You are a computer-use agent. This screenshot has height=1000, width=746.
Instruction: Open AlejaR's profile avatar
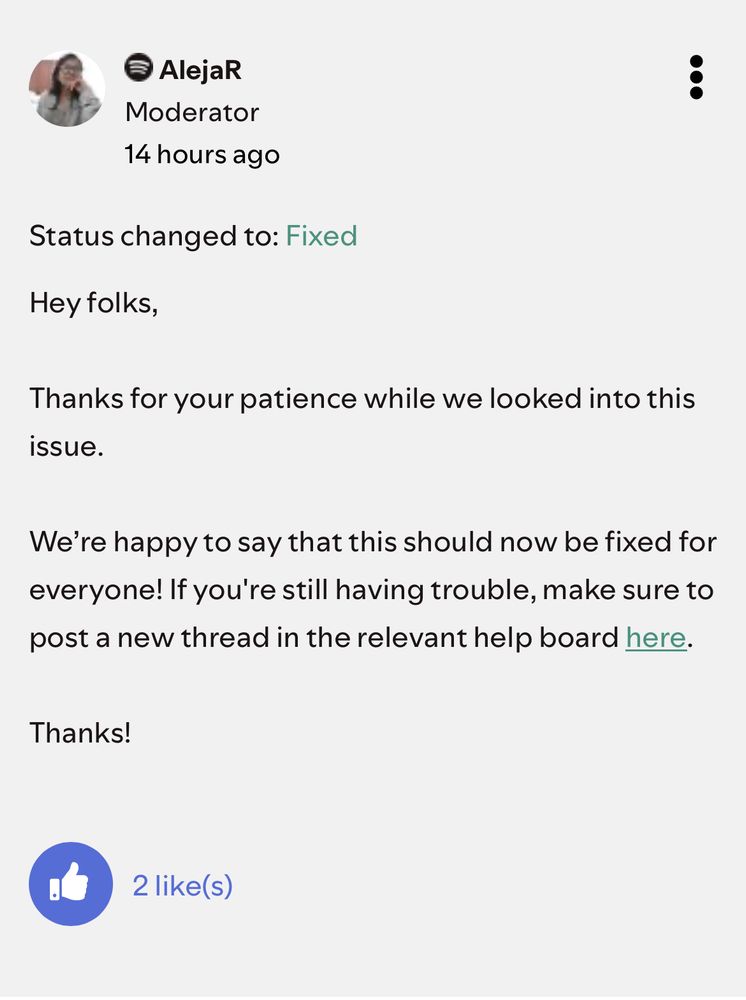pos(67,89)
